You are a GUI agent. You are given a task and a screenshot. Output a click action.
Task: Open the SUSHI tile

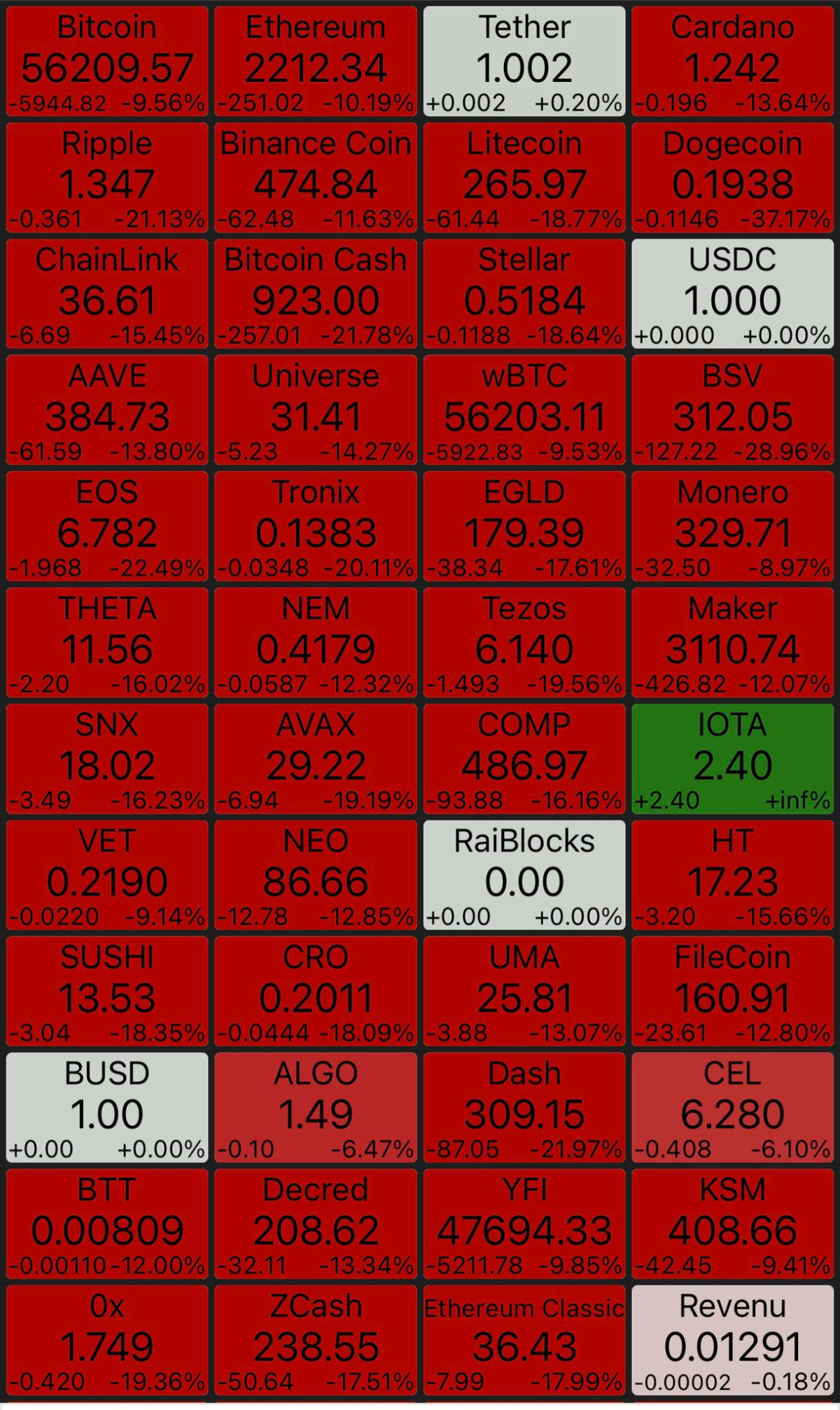pos(107,991)
